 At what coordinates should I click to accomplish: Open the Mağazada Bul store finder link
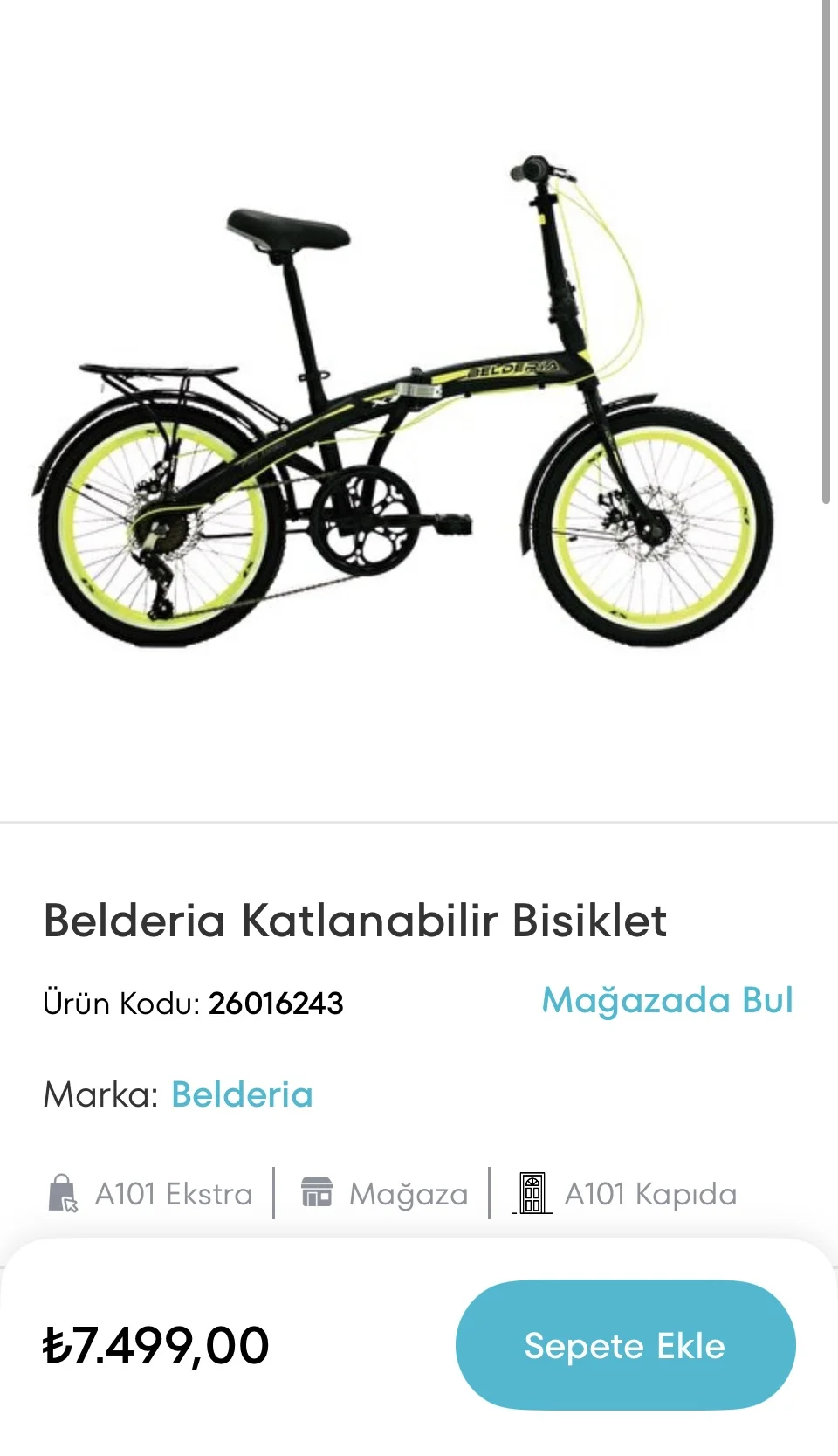667,1001
